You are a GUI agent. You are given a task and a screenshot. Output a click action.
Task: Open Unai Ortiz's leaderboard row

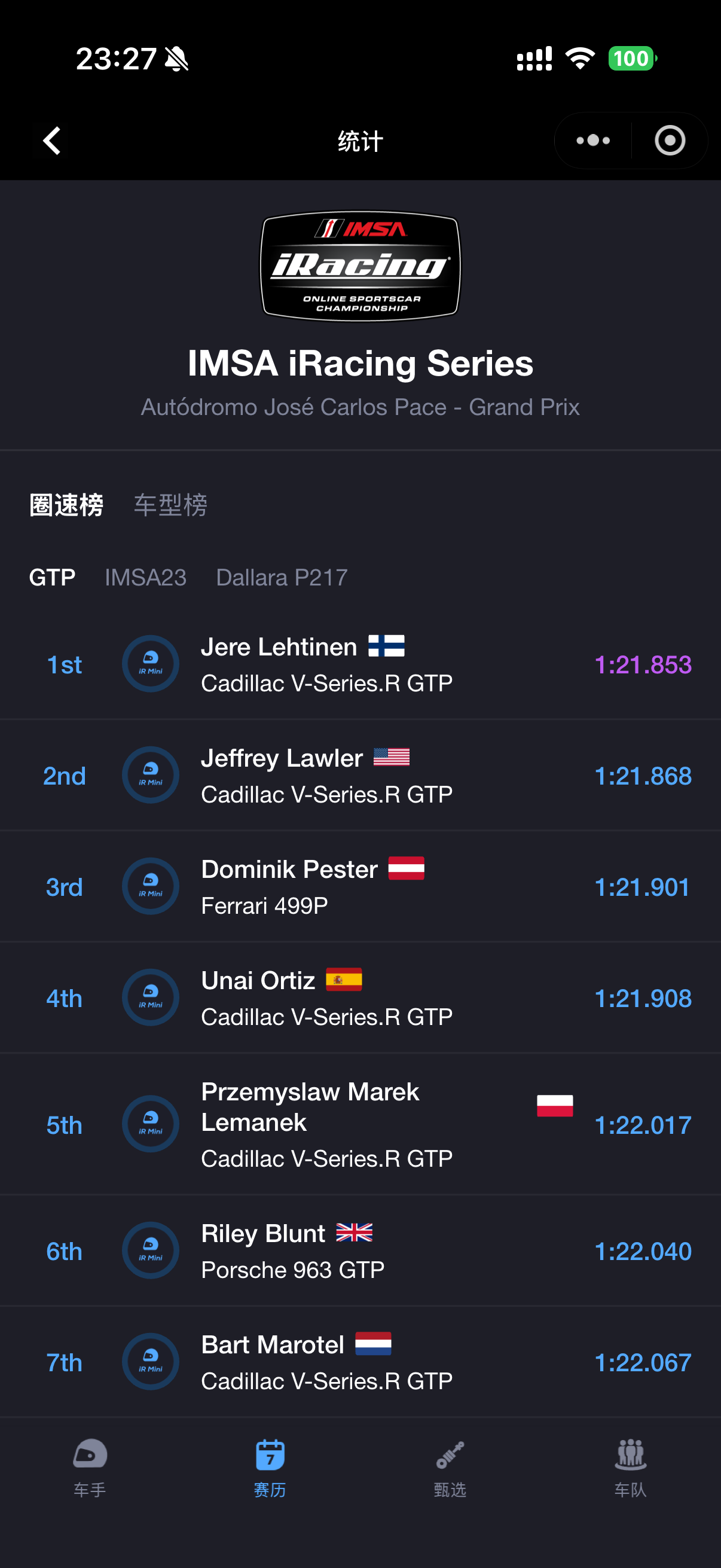(360, 998)
